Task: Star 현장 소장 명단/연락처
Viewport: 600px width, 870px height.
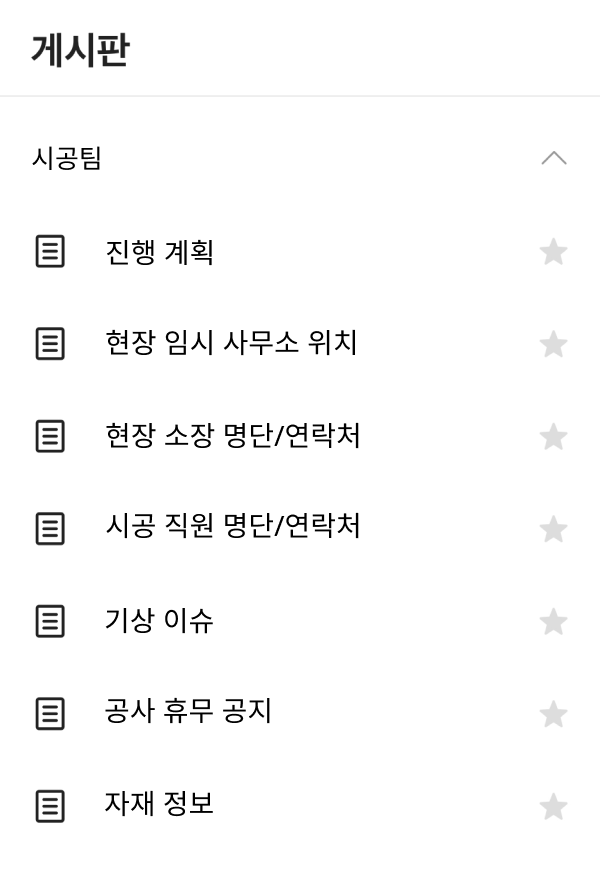Action: (x=553, y=436)
